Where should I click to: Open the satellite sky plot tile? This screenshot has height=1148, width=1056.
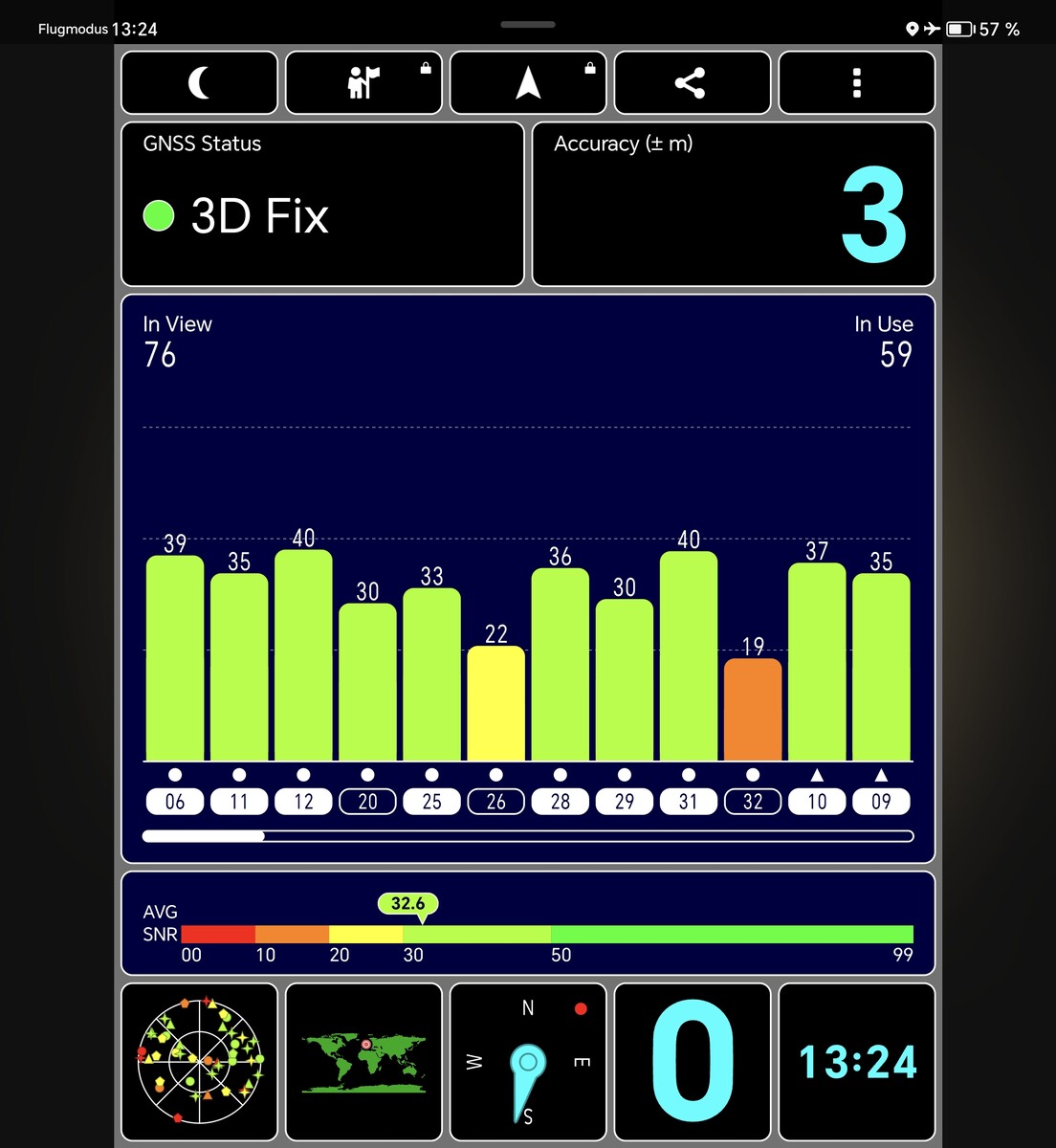click(x=199, y=1062)
